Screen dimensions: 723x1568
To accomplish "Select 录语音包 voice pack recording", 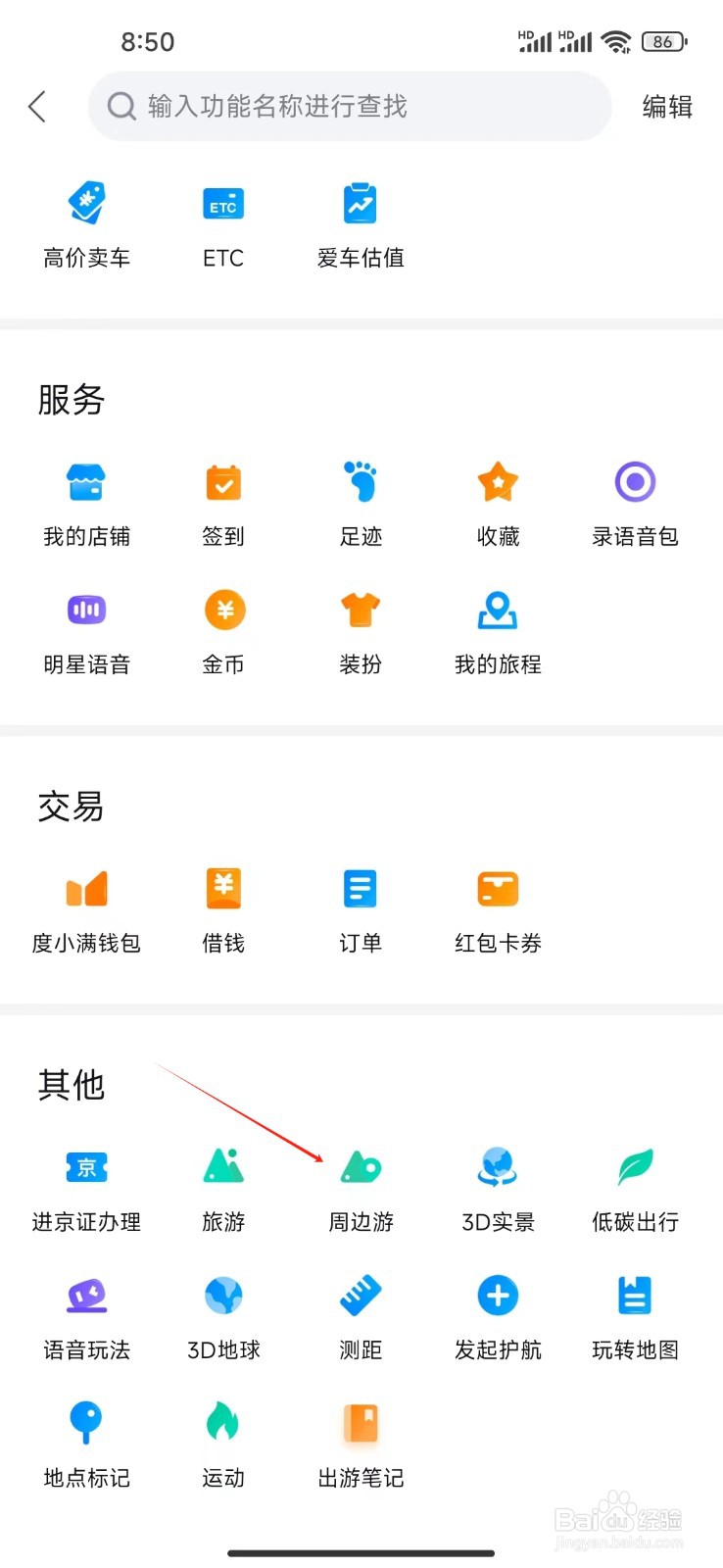I will [x=634, y=482].
